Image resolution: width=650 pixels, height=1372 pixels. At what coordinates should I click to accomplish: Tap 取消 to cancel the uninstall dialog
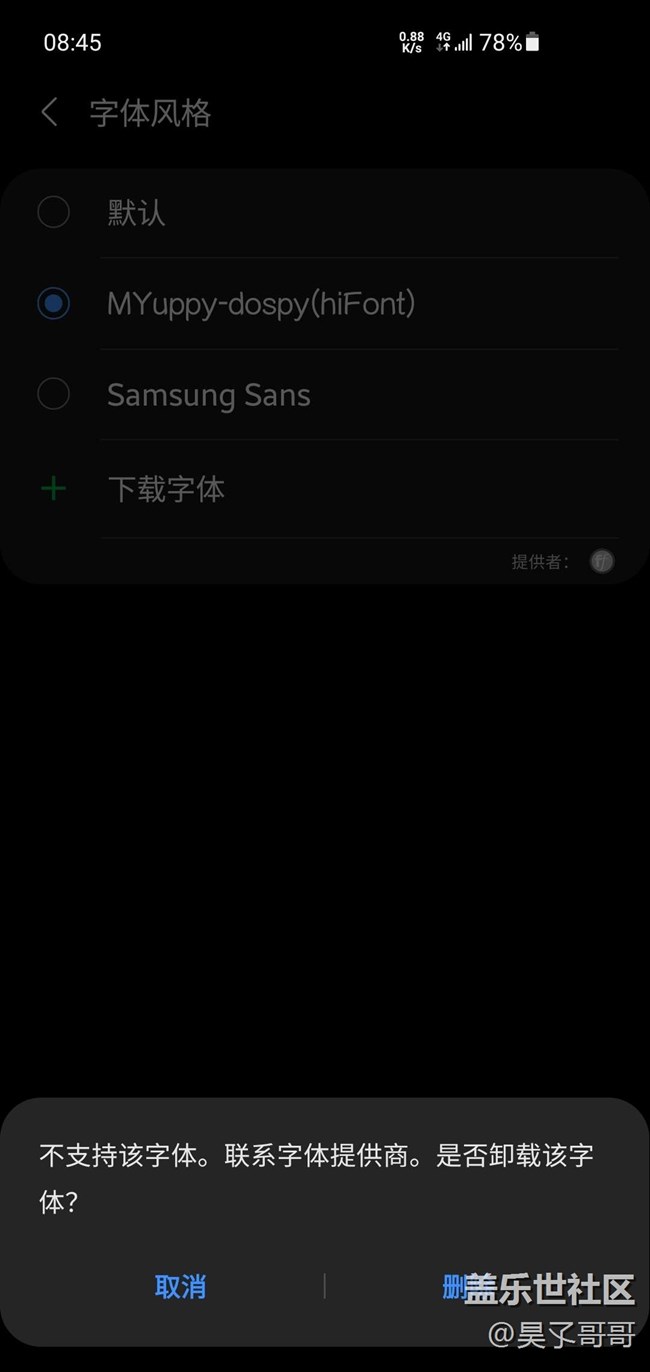coord(180,1286)
